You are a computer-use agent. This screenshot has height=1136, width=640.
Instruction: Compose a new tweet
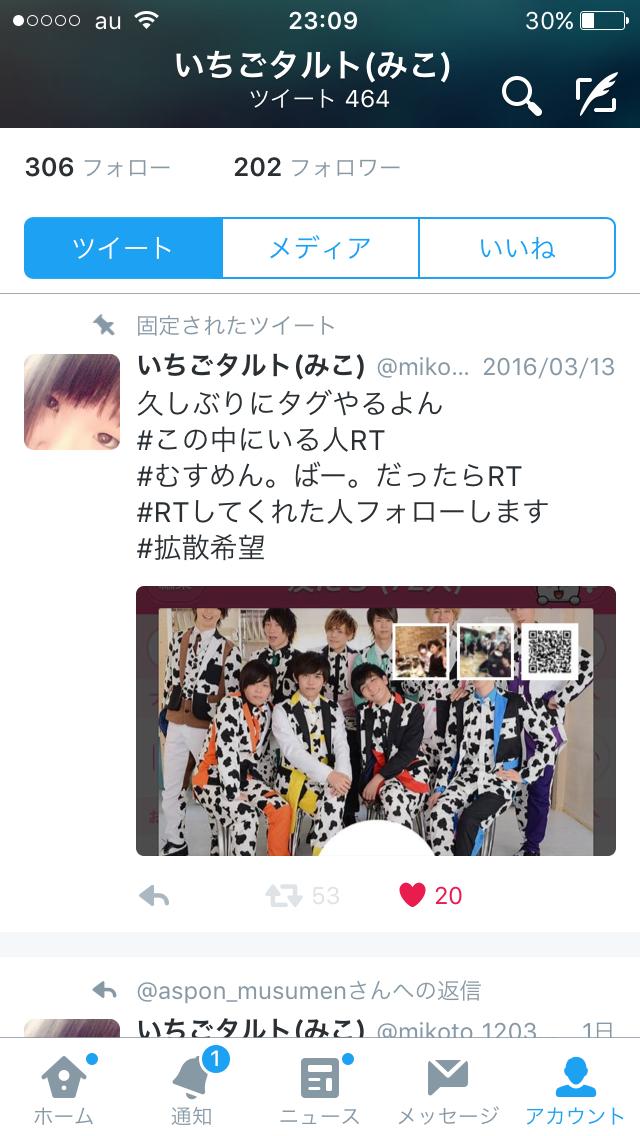(597, 93)
